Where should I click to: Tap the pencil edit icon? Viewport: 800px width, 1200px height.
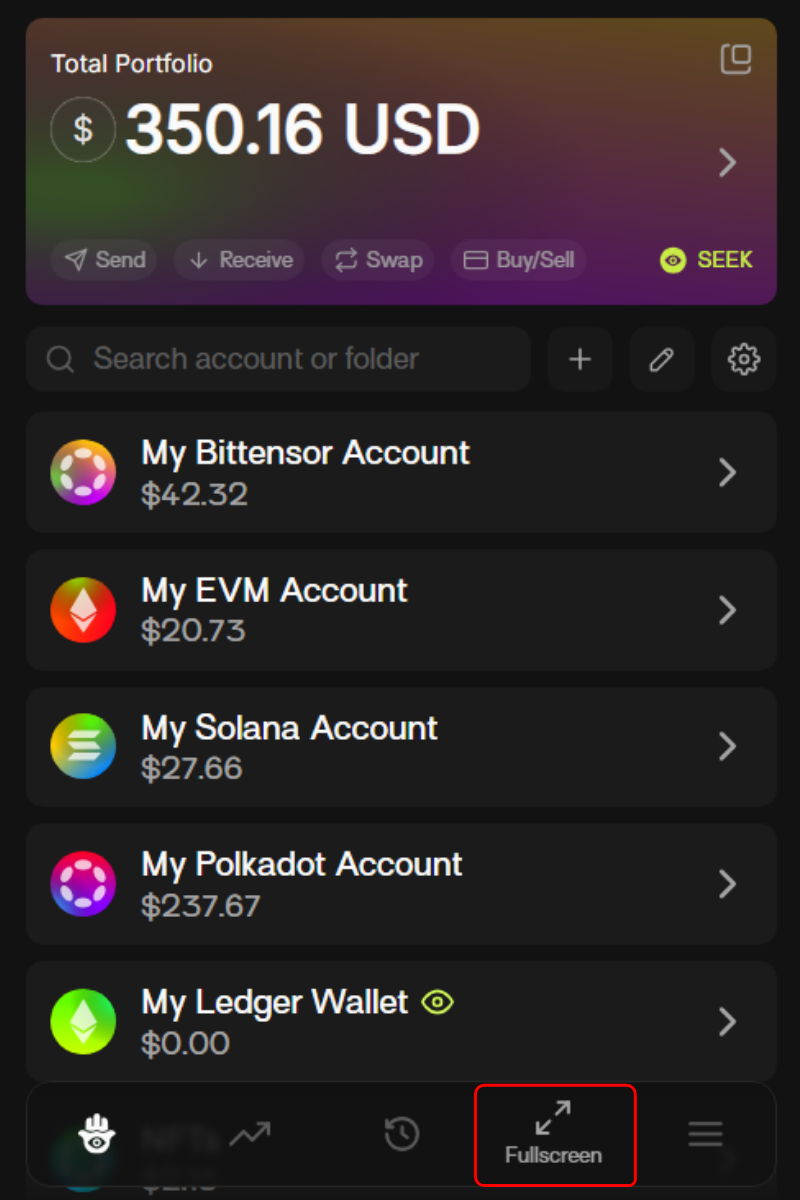pyautogui.click(x=662, y=359)
